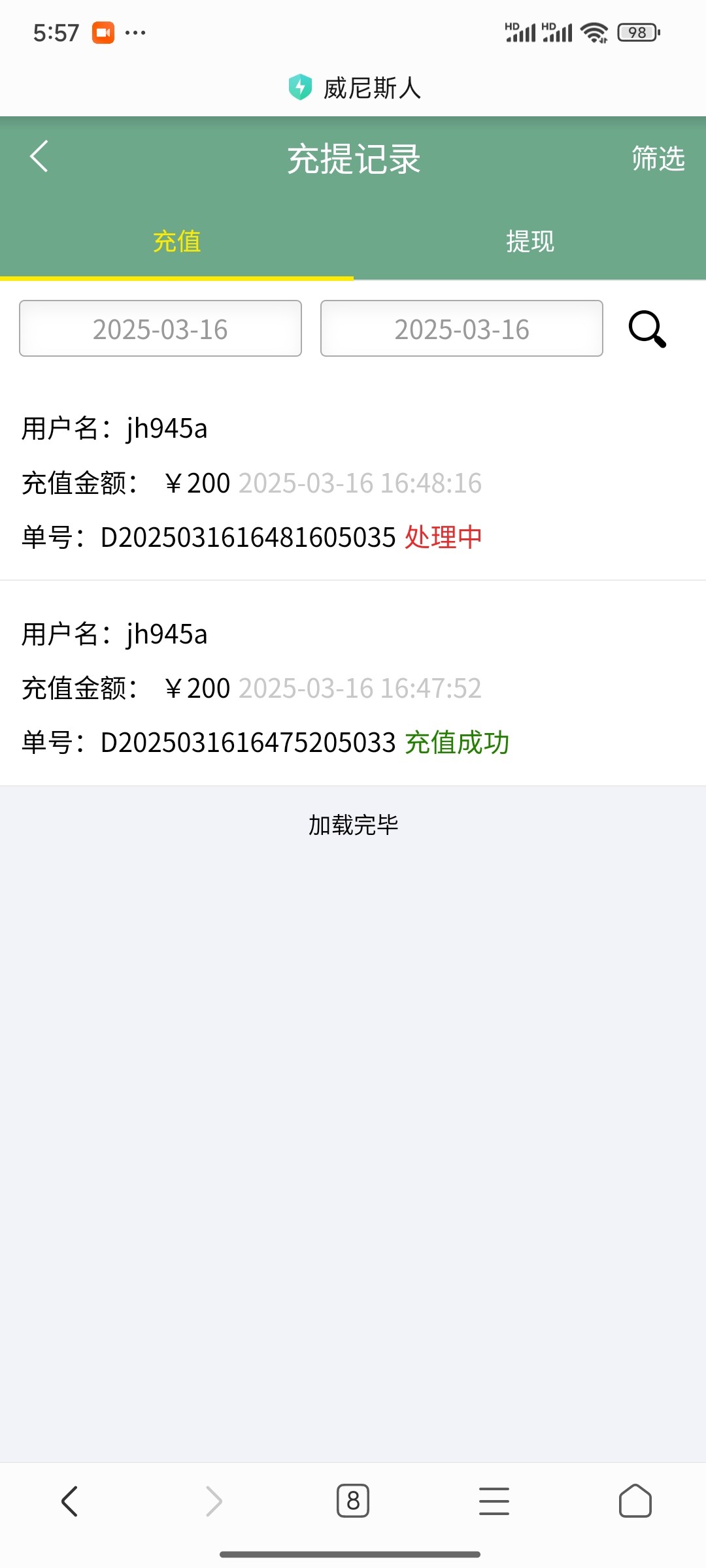The width and height of the screenshot is (706, 1568).
Task: Go to the browser home page
Action: coord(635,1501)
